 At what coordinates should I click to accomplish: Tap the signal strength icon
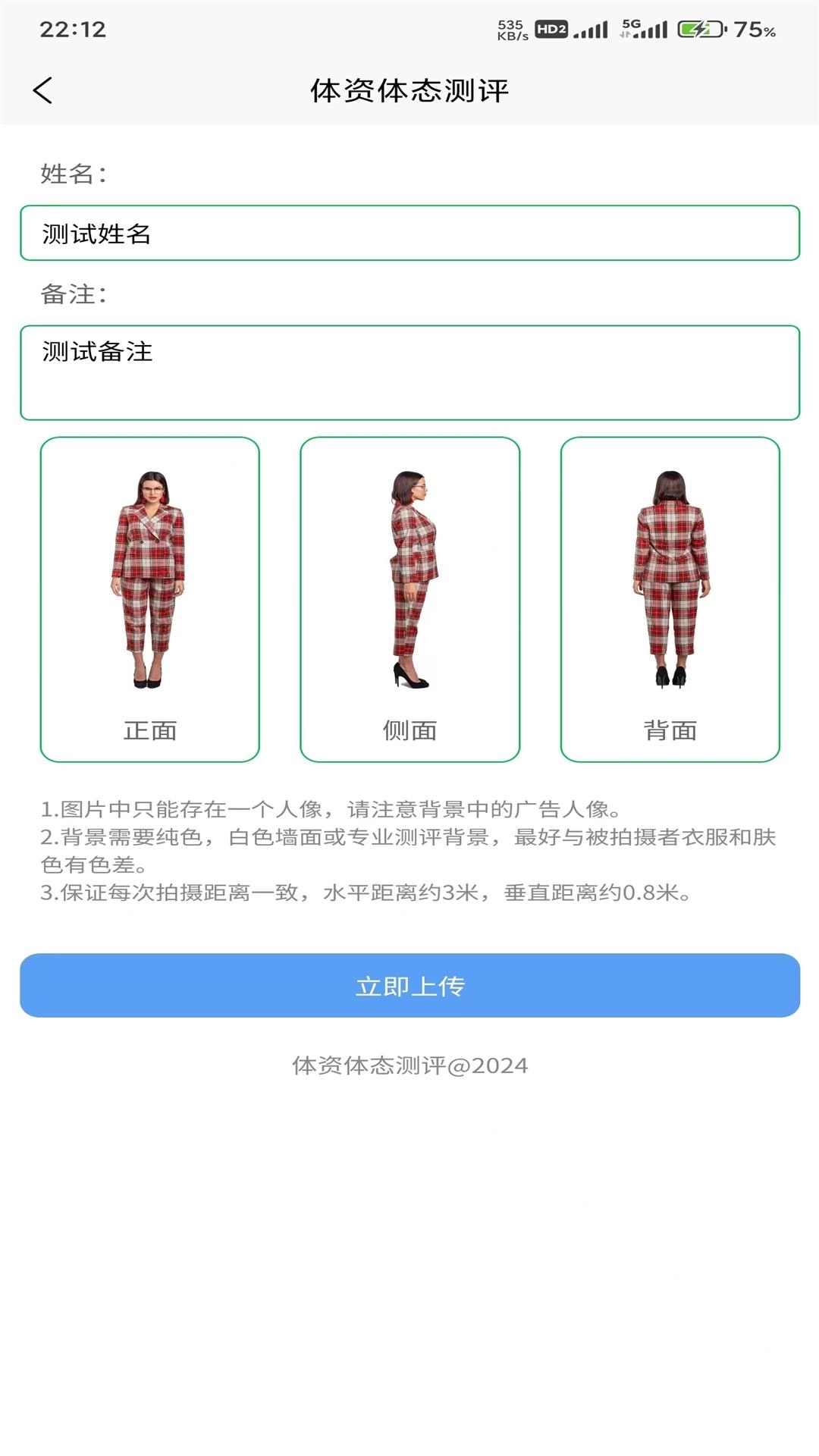click(590, 32)
